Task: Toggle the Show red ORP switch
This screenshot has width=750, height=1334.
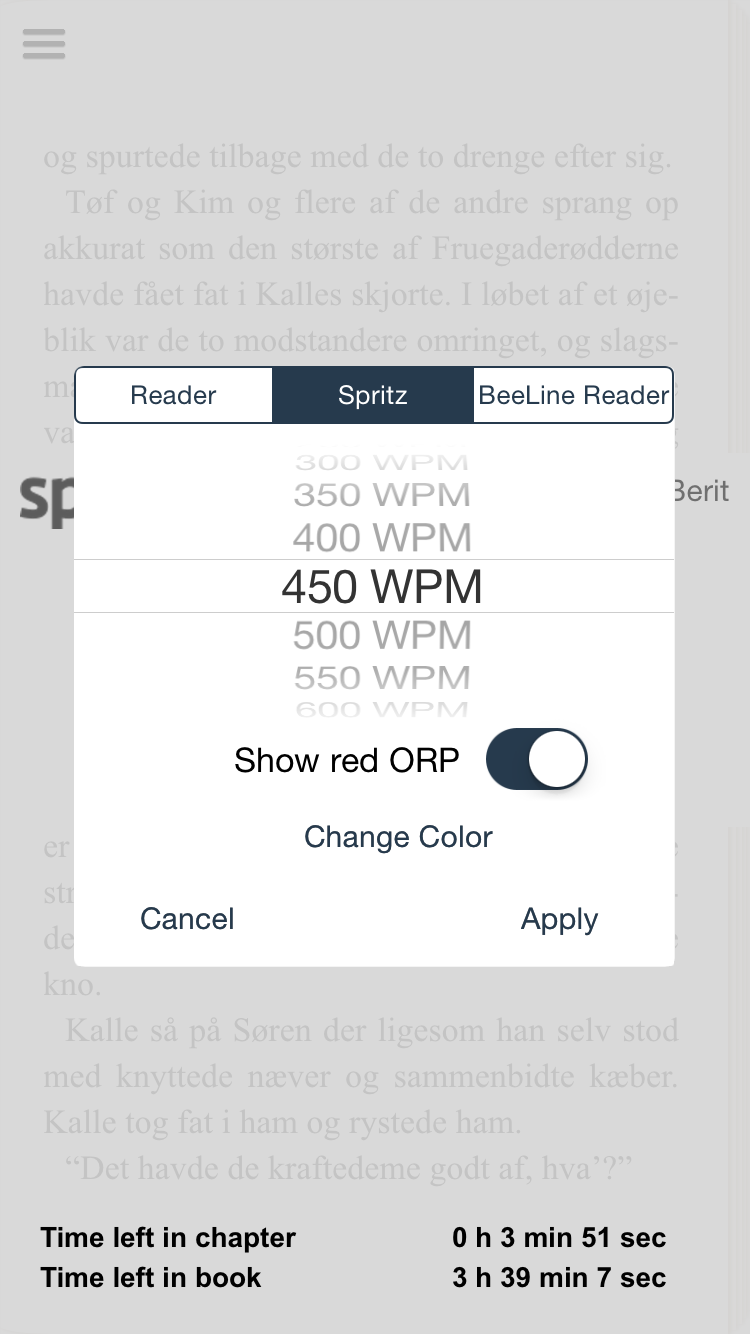Action: pyautogui.click(x=536, y=759)
